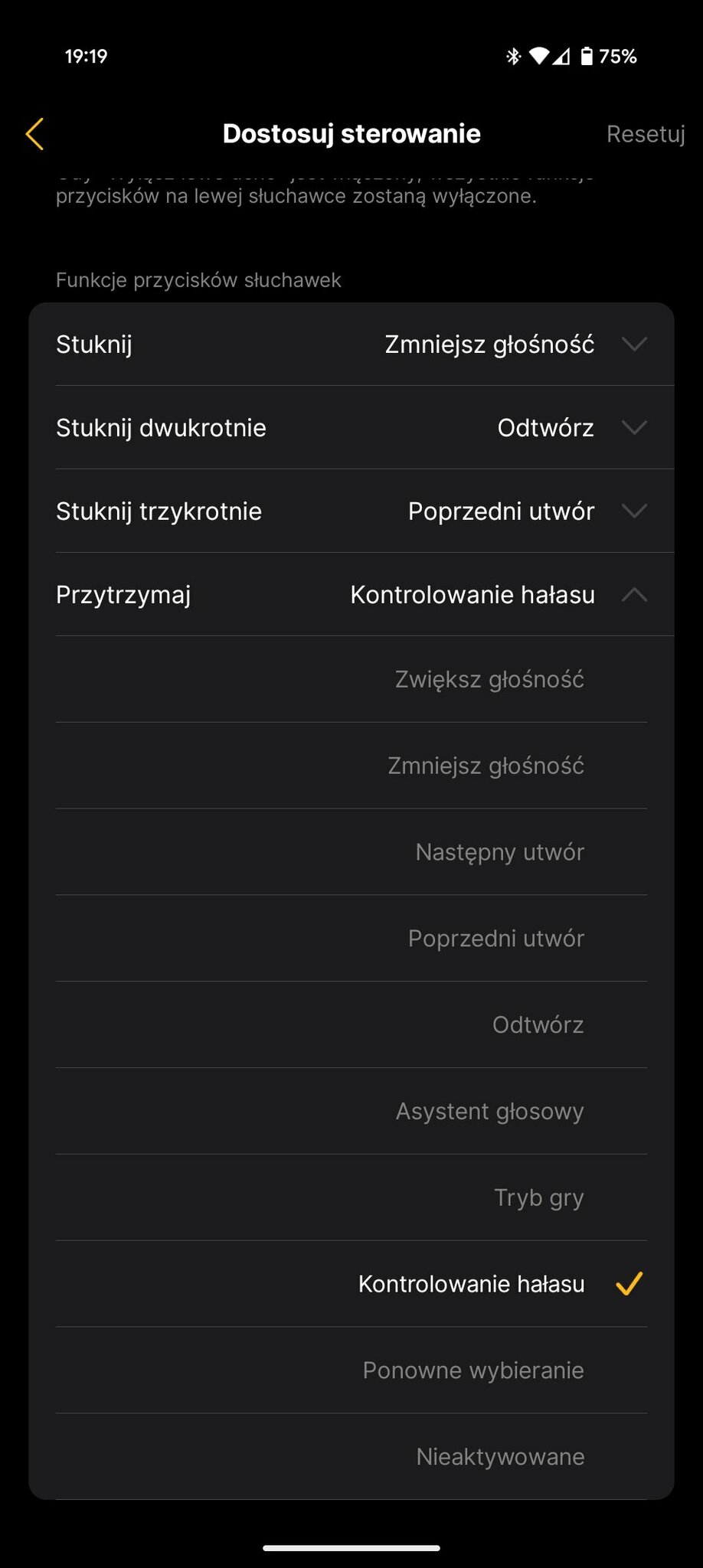Select Zwiększ głośność for Przytrzymaj
This screenshot has width=703, height=1568.
point(351,680)
